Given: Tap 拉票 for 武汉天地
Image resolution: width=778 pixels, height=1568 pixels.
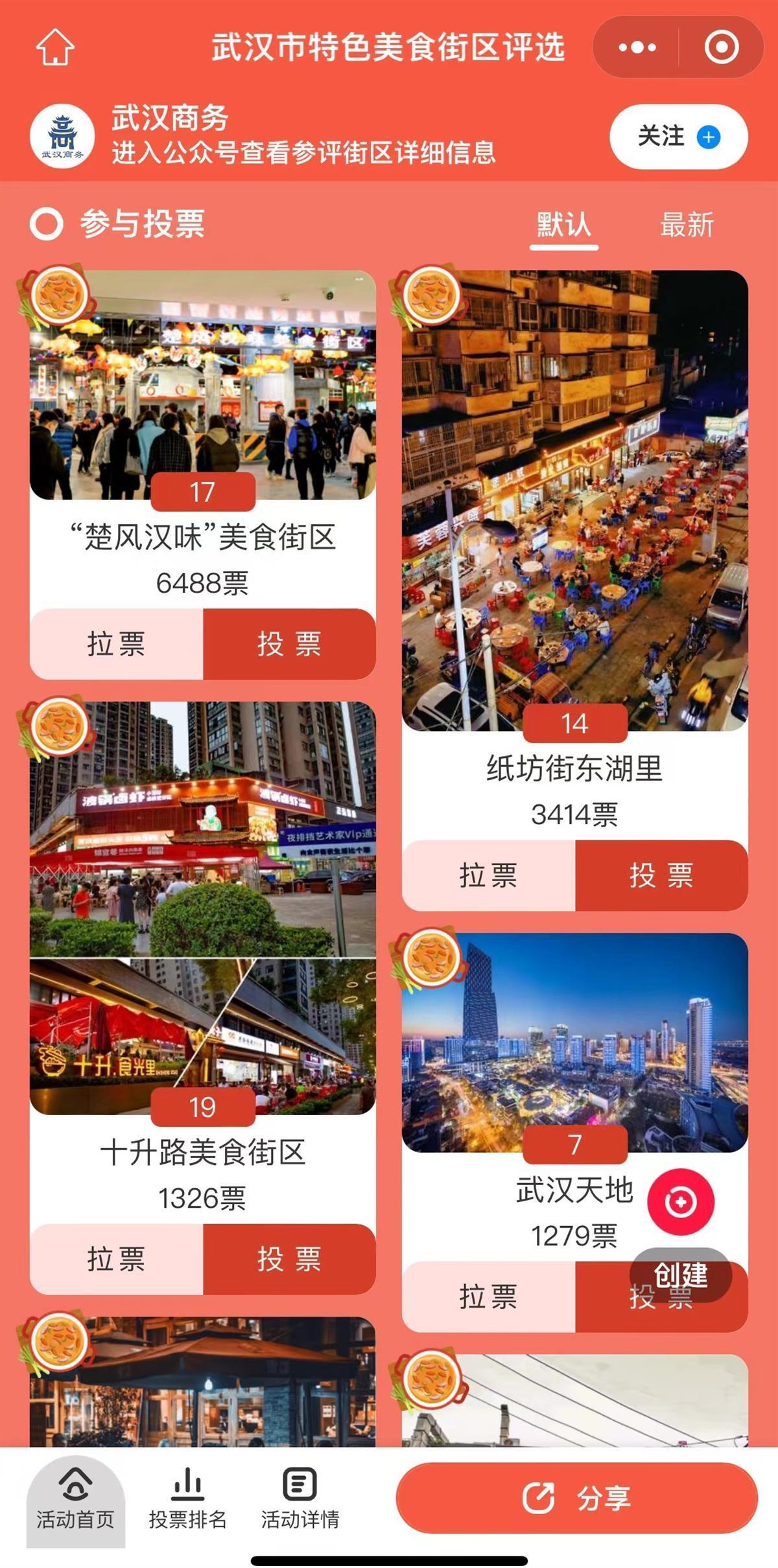Looking at the screenshot, I should (x=488, y=1297).
